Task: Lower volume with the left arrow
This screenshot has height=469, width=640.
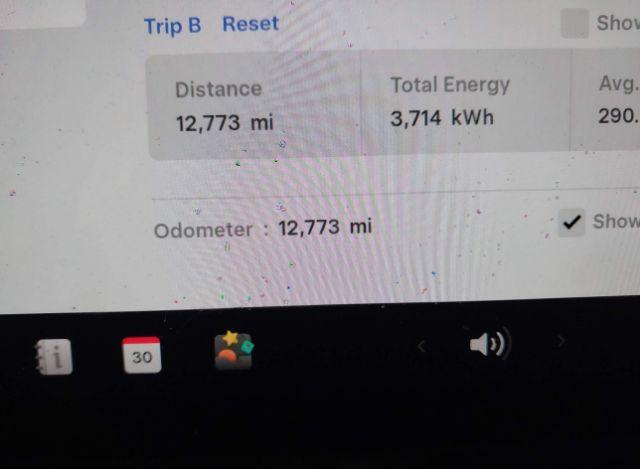Action: pos(421,346)
